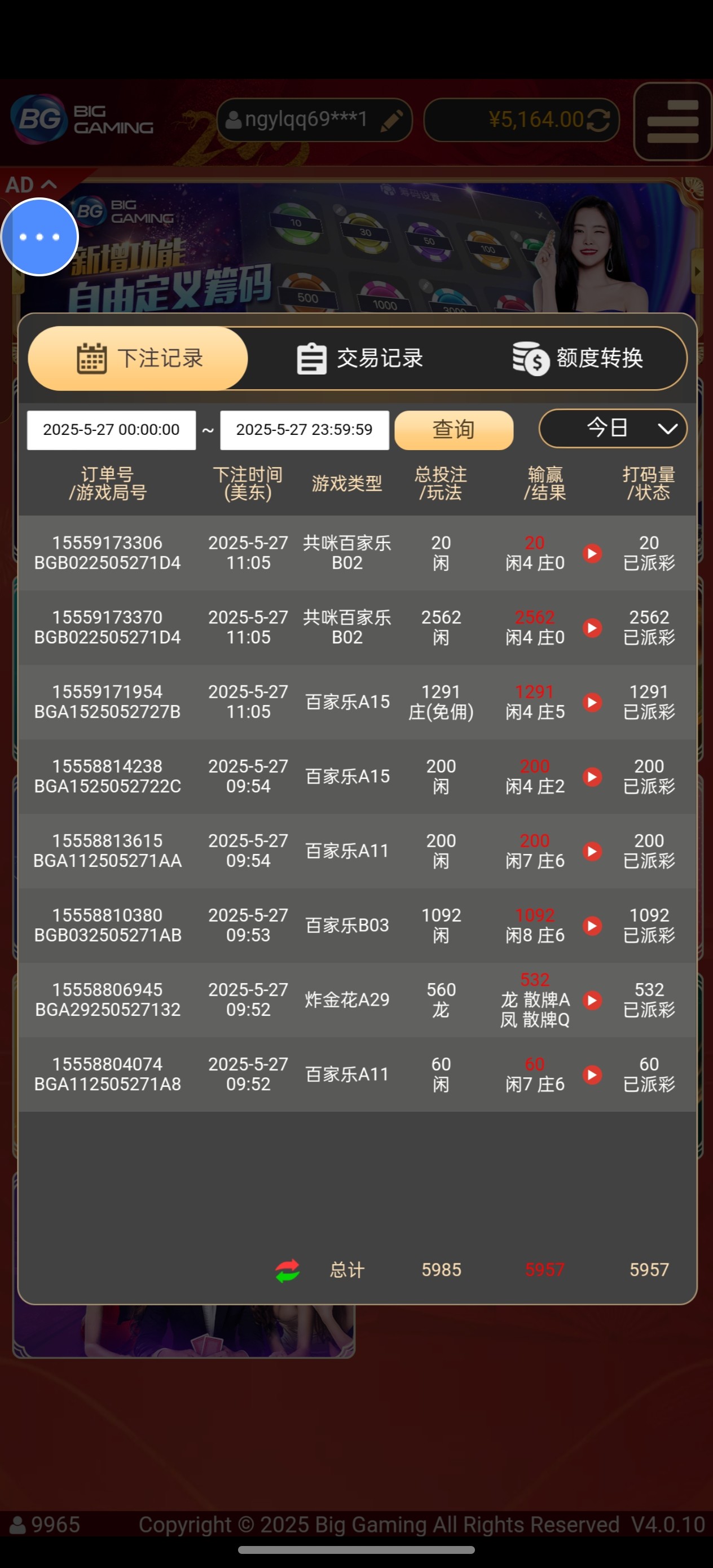Open the 今日 date range dropdown
The width and height of the screenshot is (713, 1568).
pos(613,428)
